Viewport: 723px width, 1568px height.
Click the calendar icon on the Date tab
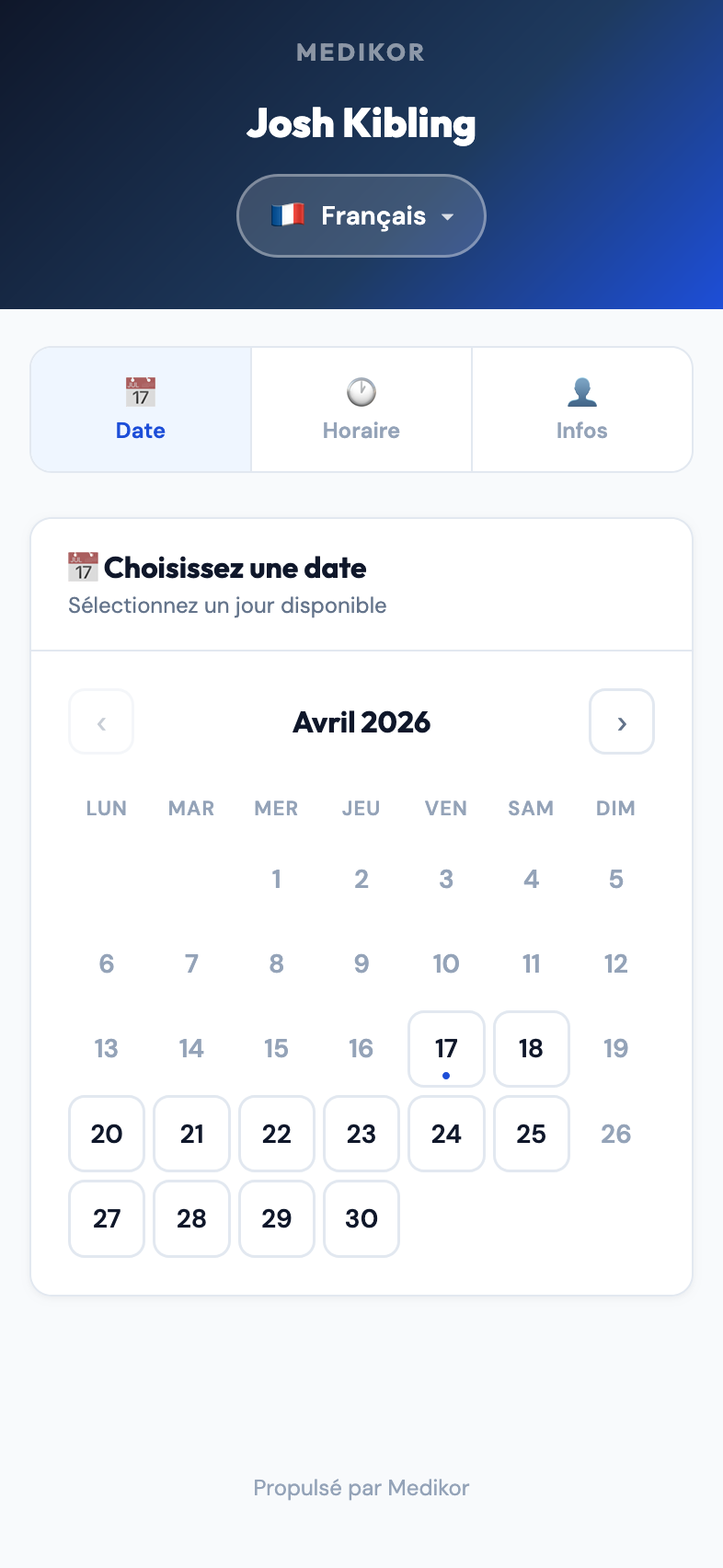140,391
